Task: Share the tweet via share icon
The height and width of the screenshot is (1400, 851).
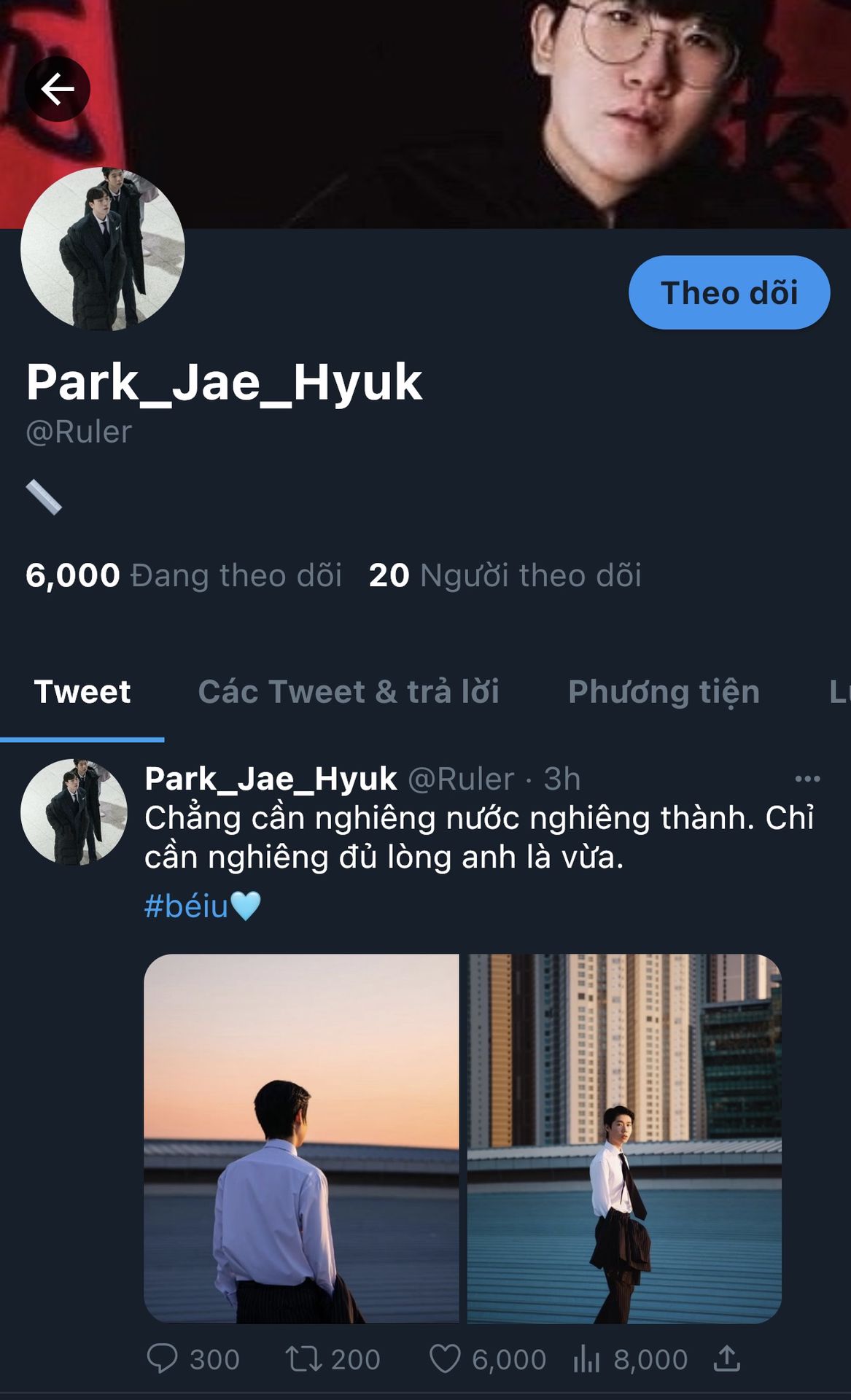Action: tap(727, 1358)
